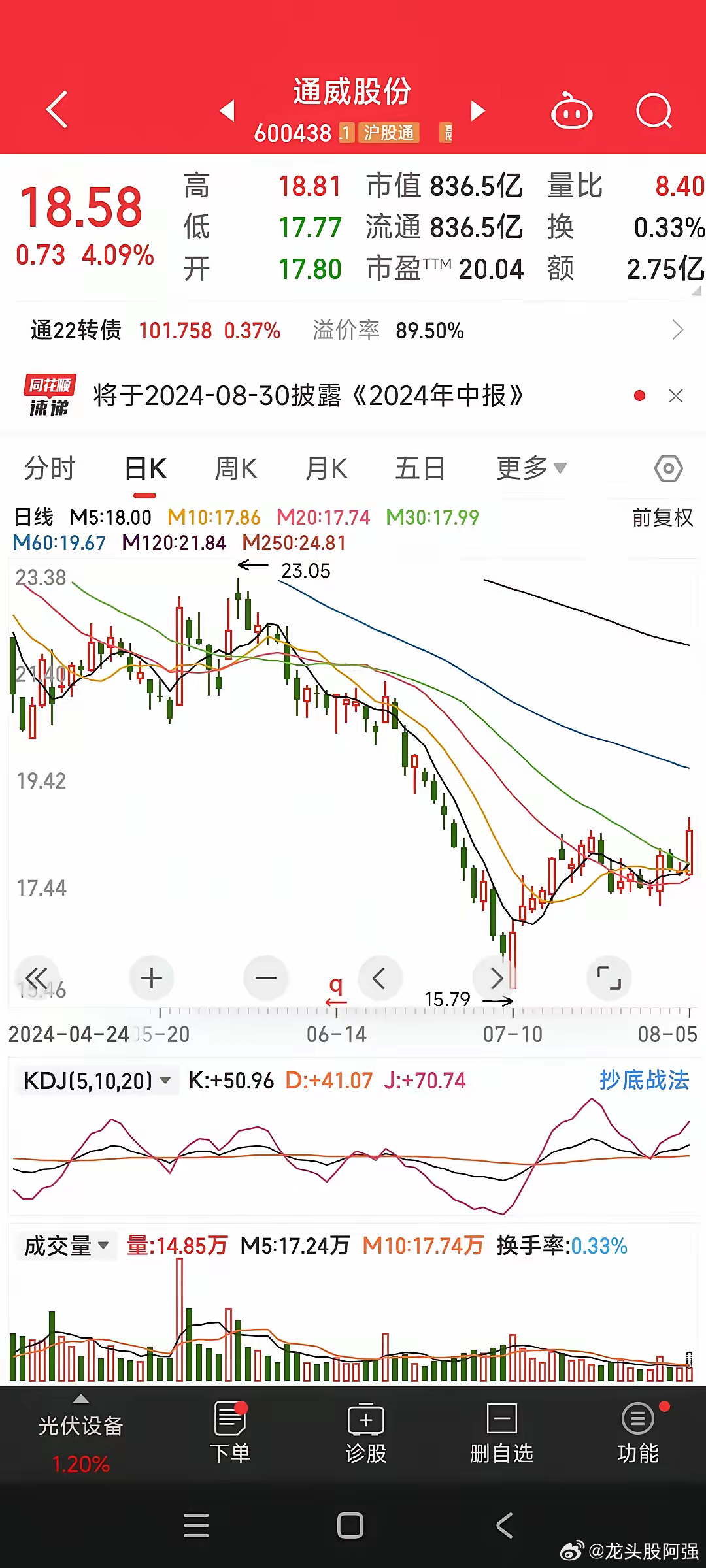Tap 下单 to place order
The image size is (706, 1568).
tap(230, 1432)
